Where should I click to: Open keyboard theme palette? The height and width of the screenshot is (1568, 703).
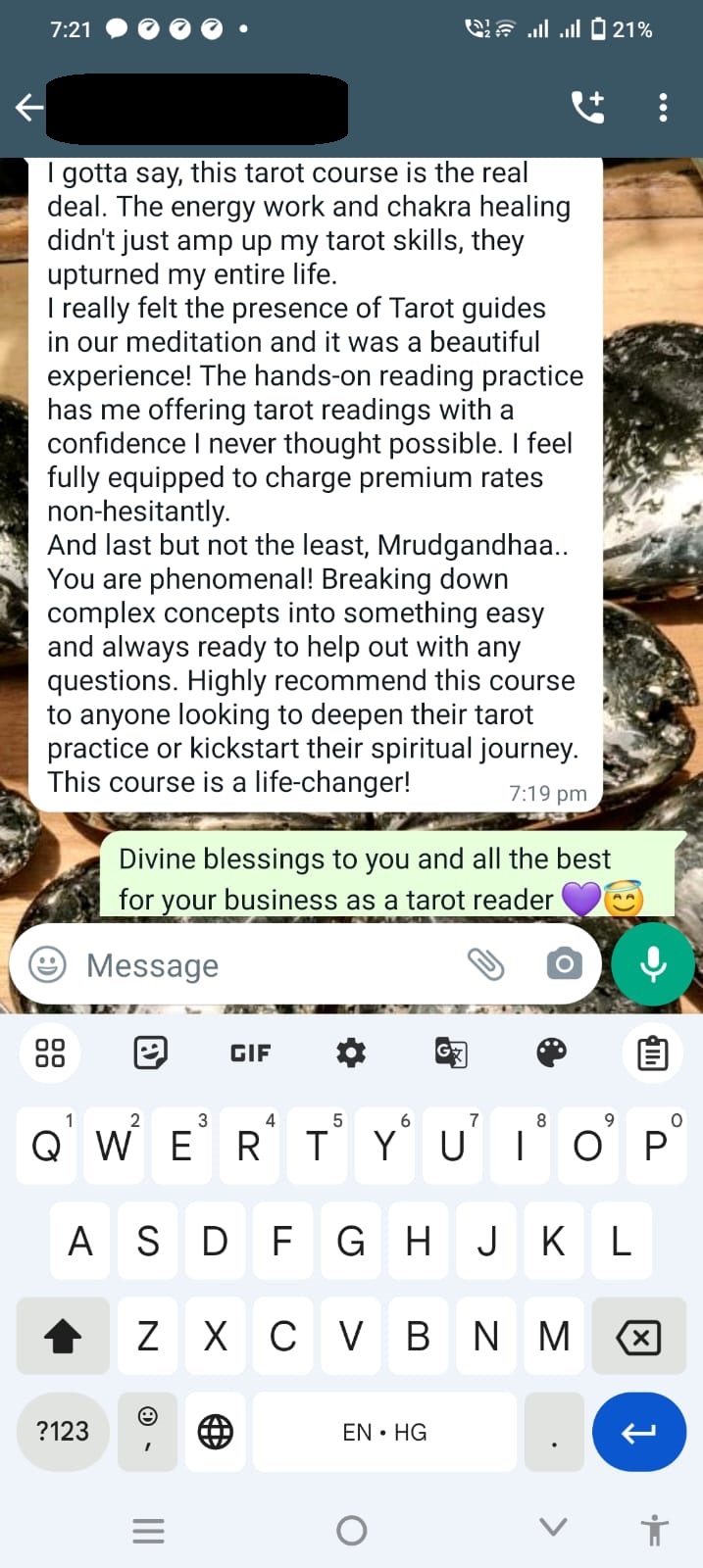(x=552, y=1053)
